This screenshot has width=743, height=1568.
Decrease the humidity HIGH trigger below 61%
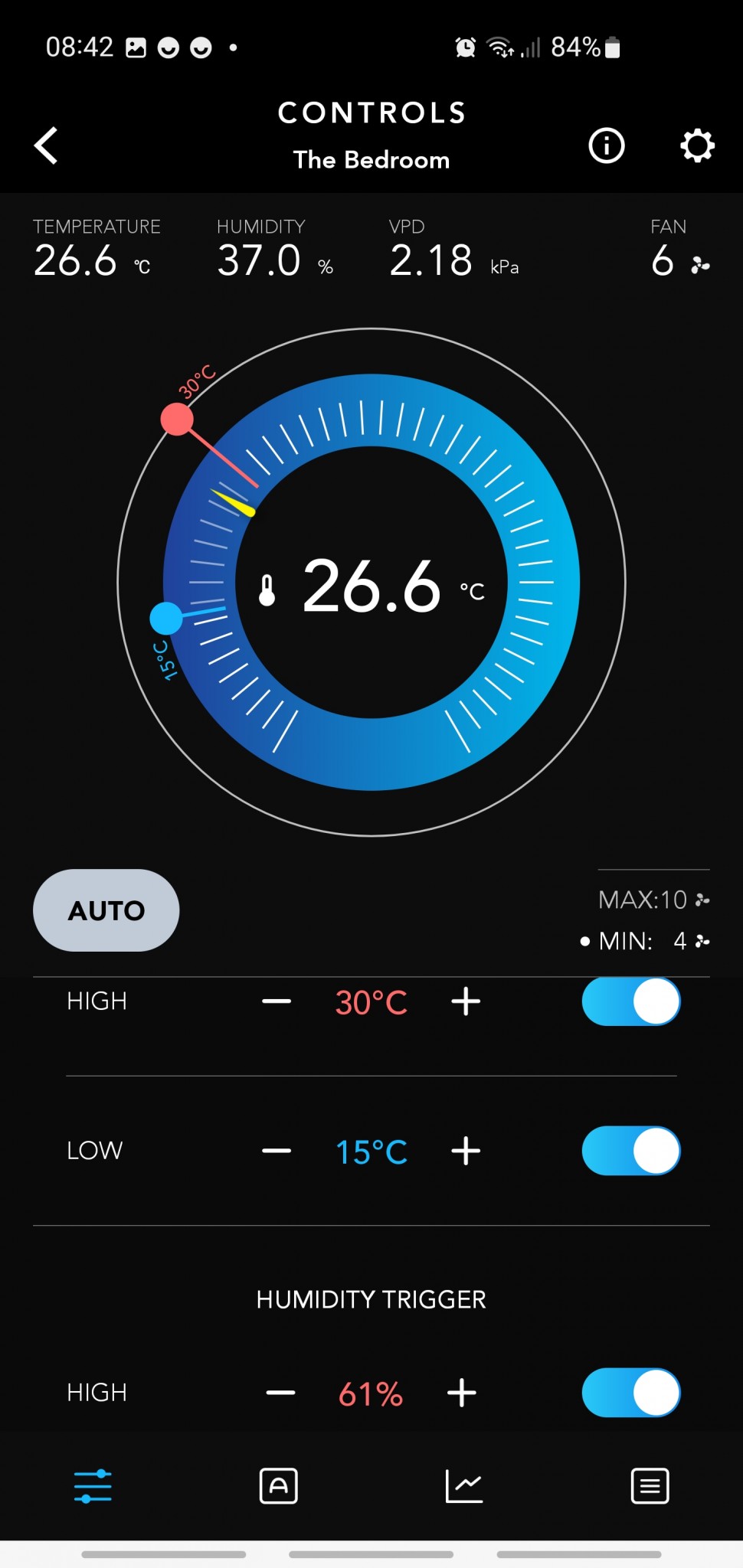tap(280, 1393)
